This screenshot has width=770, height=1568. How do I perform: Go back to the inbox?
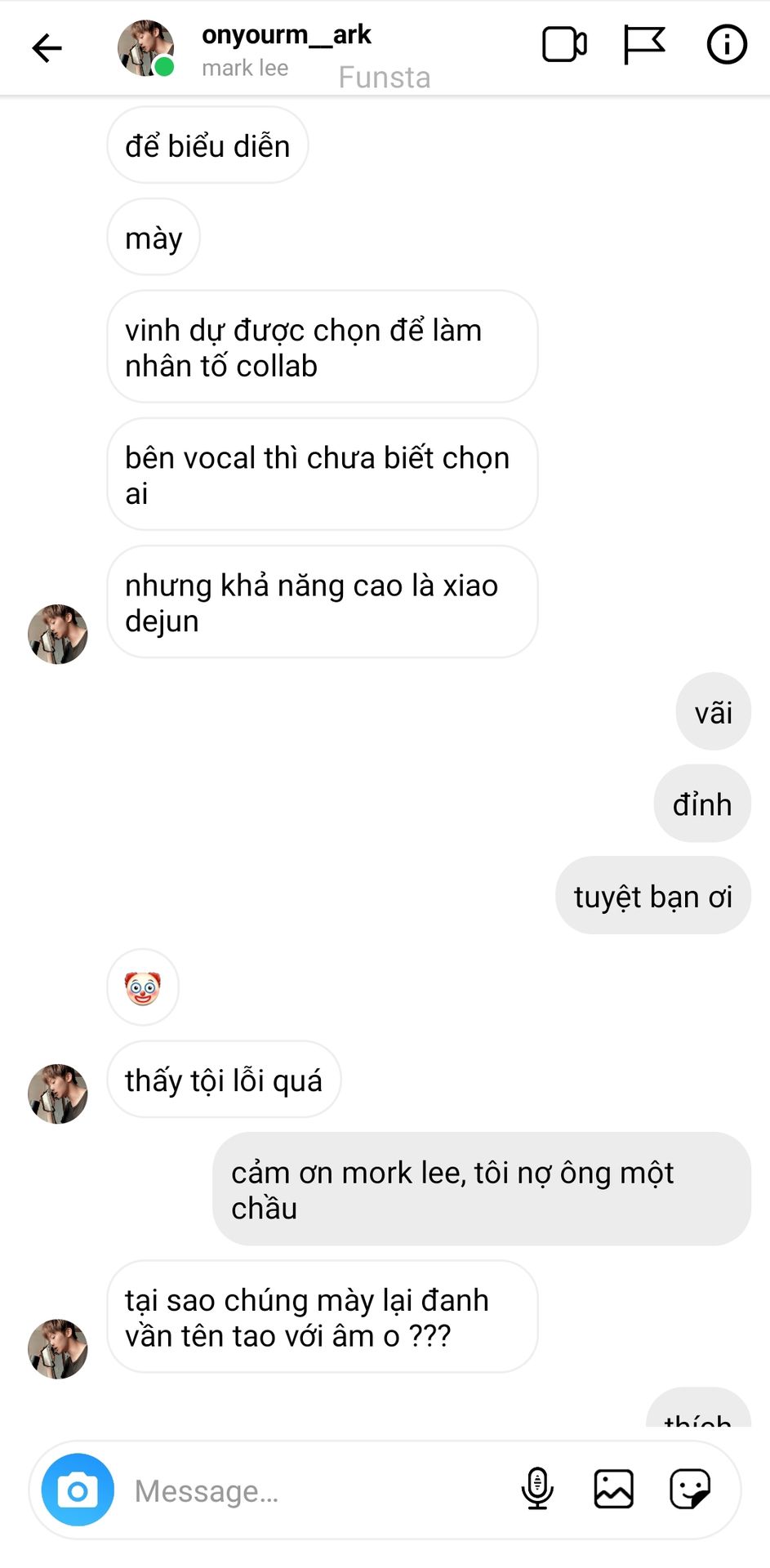click(47, 48)
